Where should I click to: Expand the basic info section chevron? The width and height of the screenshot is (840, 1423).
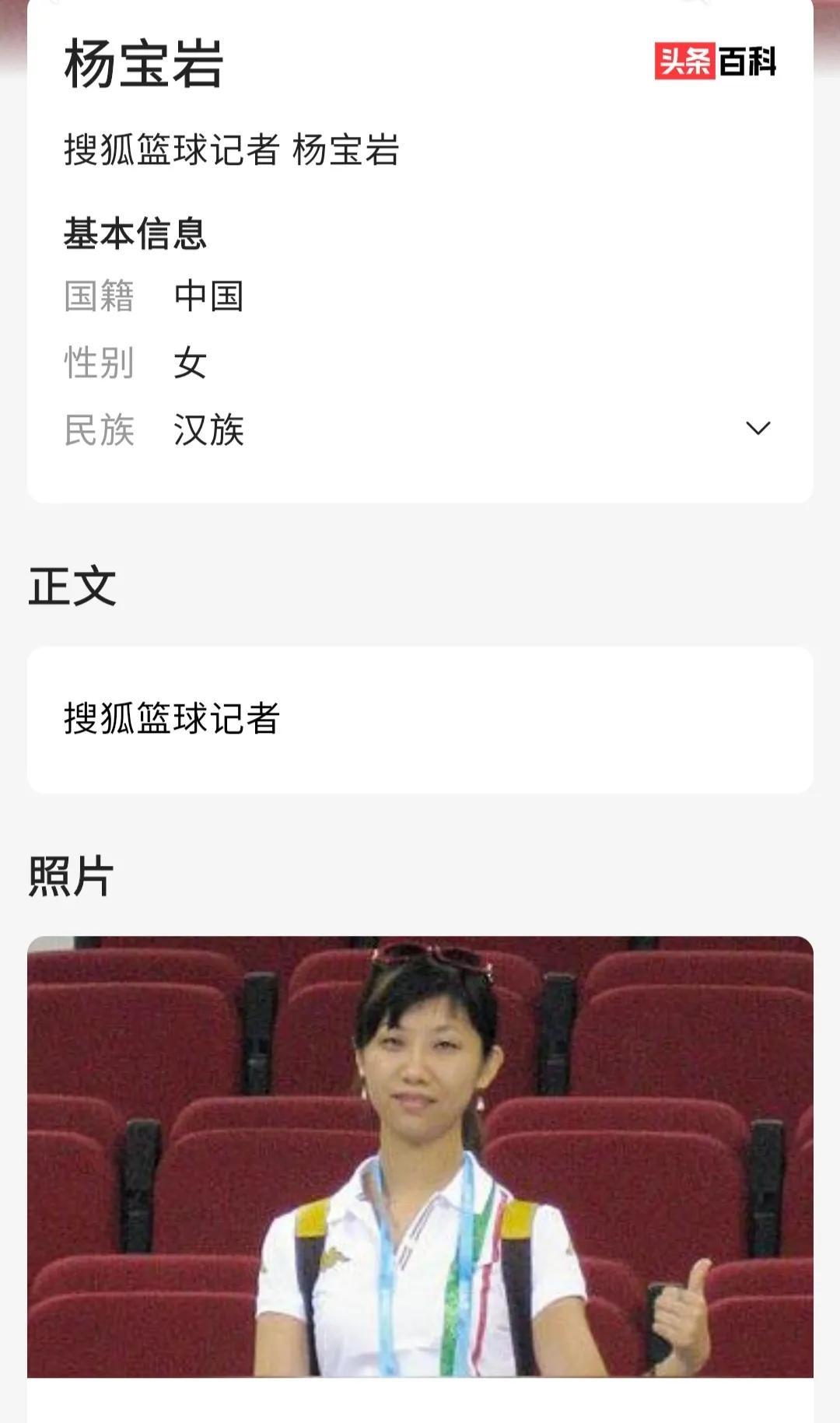click(758, 428)
